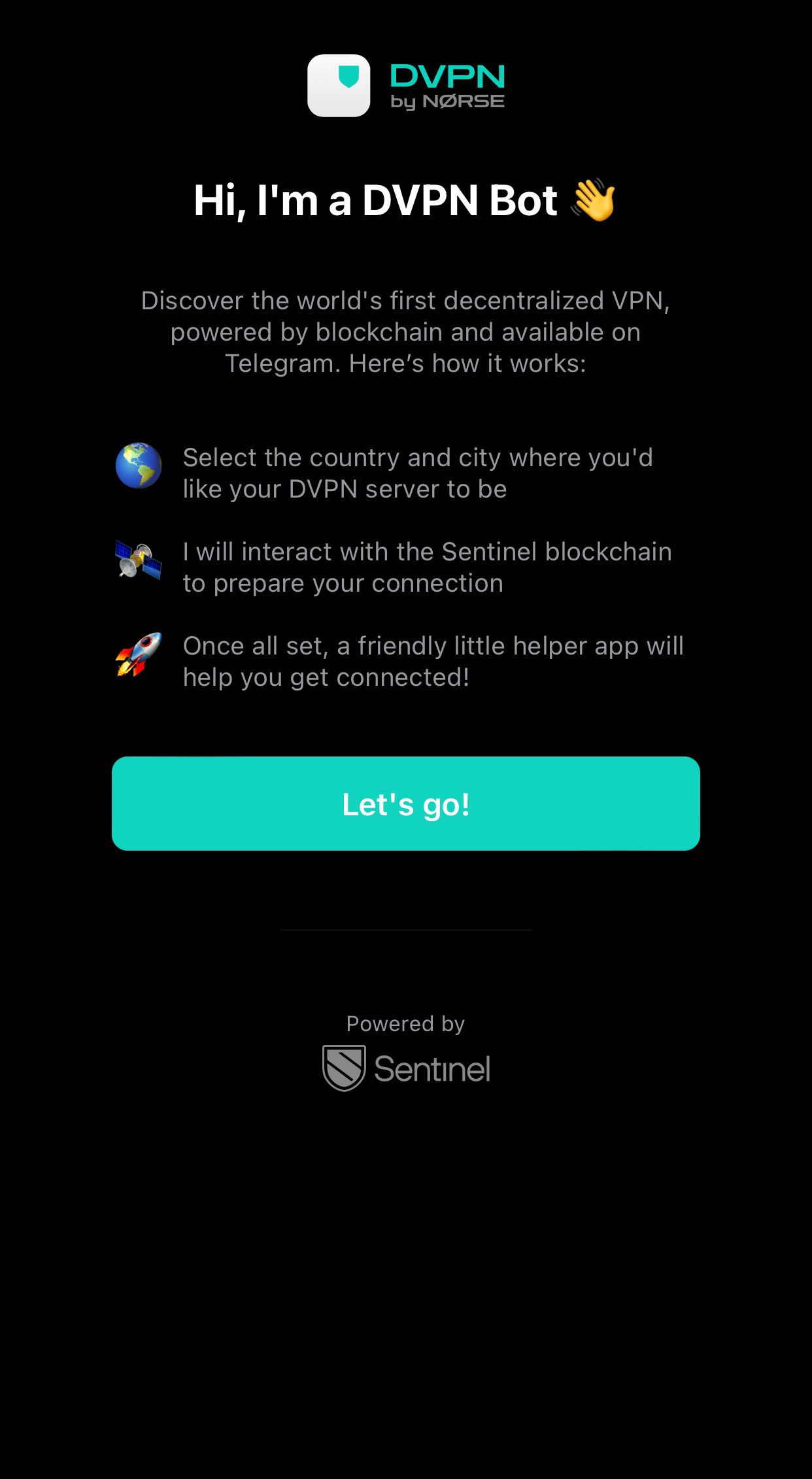This screenshot has height=1479, width=812.
Task: Open the DVPN by NØRSE wordmark
Action: point(448,84)
